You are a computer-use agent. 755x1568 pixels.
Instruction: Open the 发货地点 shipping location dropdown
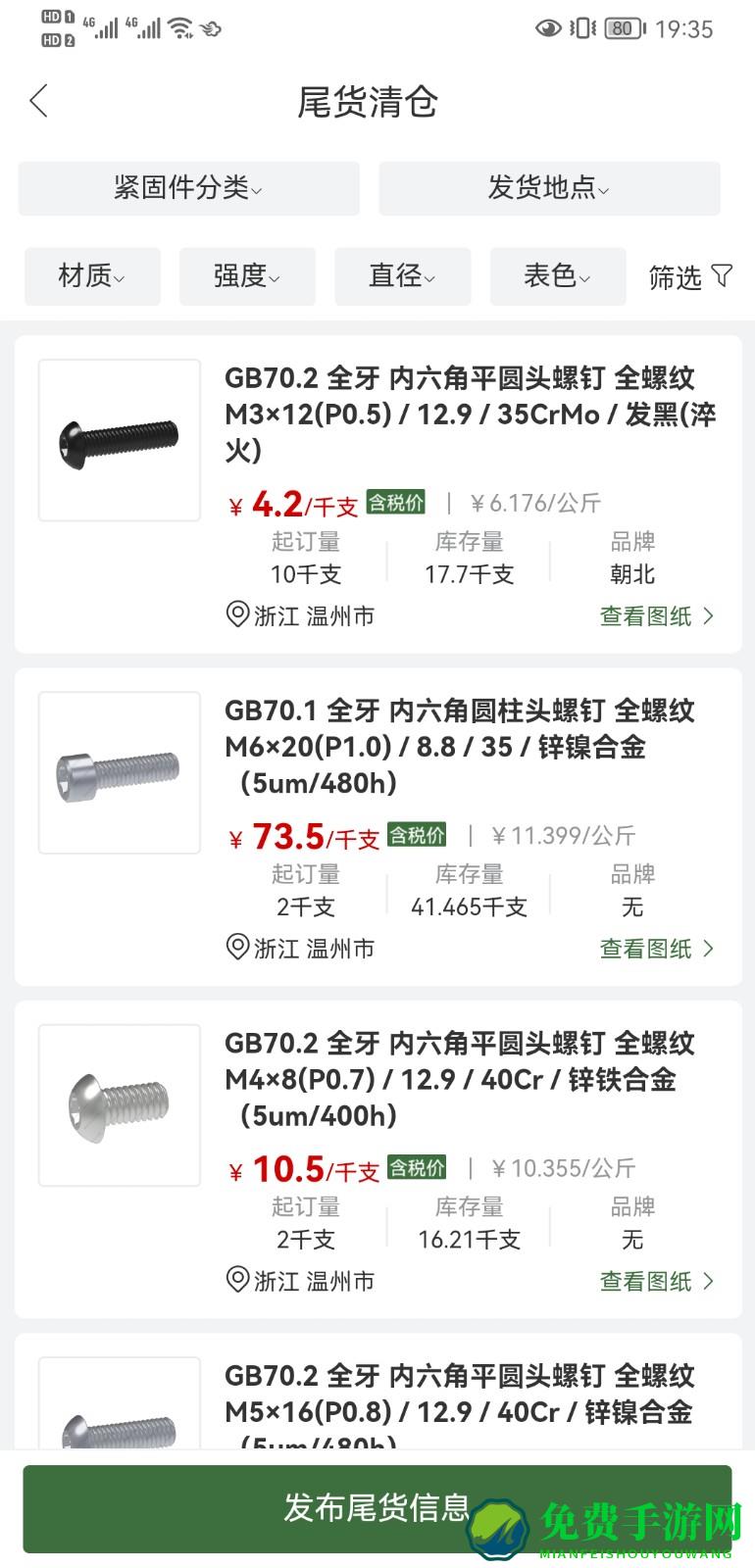point(549,188)
